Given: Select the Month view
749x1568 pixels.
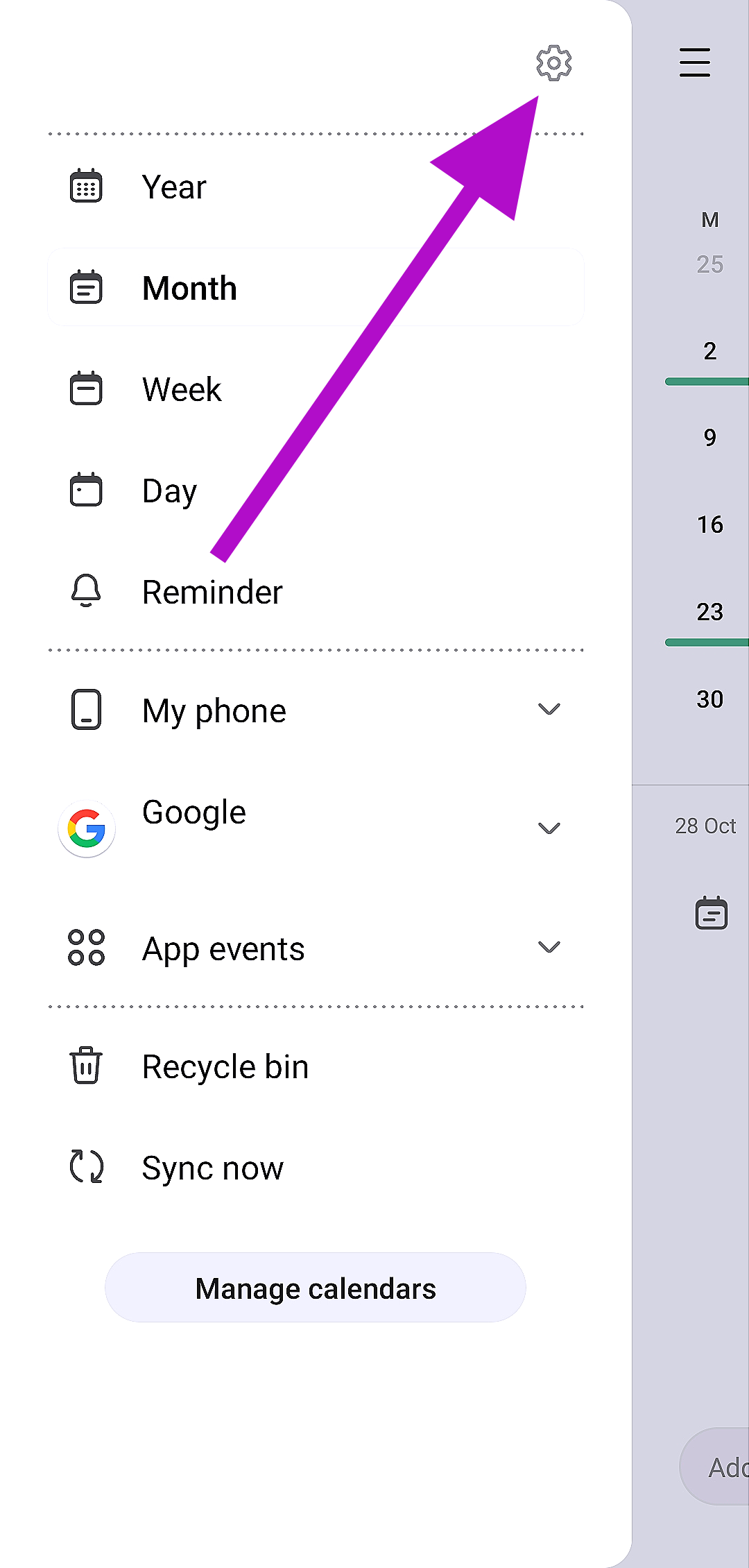Looking at the screenshot, I should 189,289.
